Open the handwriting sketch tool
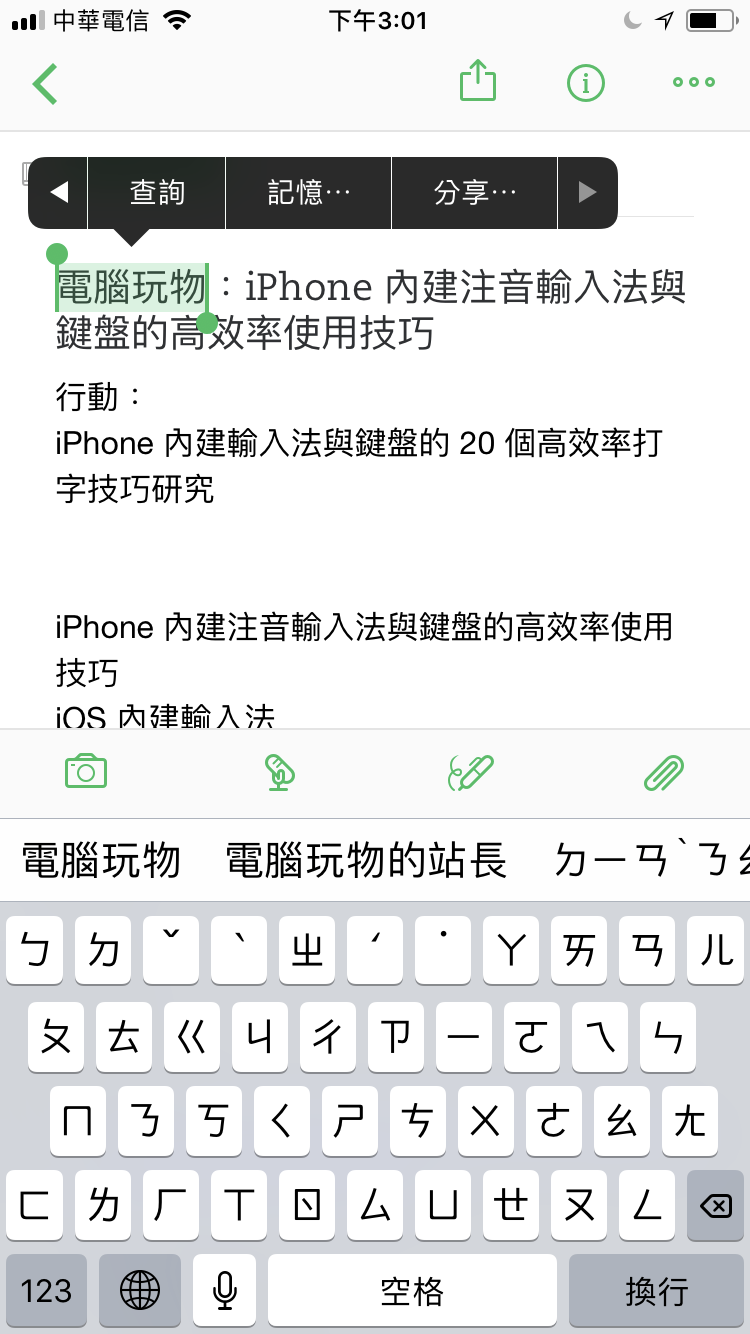The image size is (750, 1334). point(471,772)
